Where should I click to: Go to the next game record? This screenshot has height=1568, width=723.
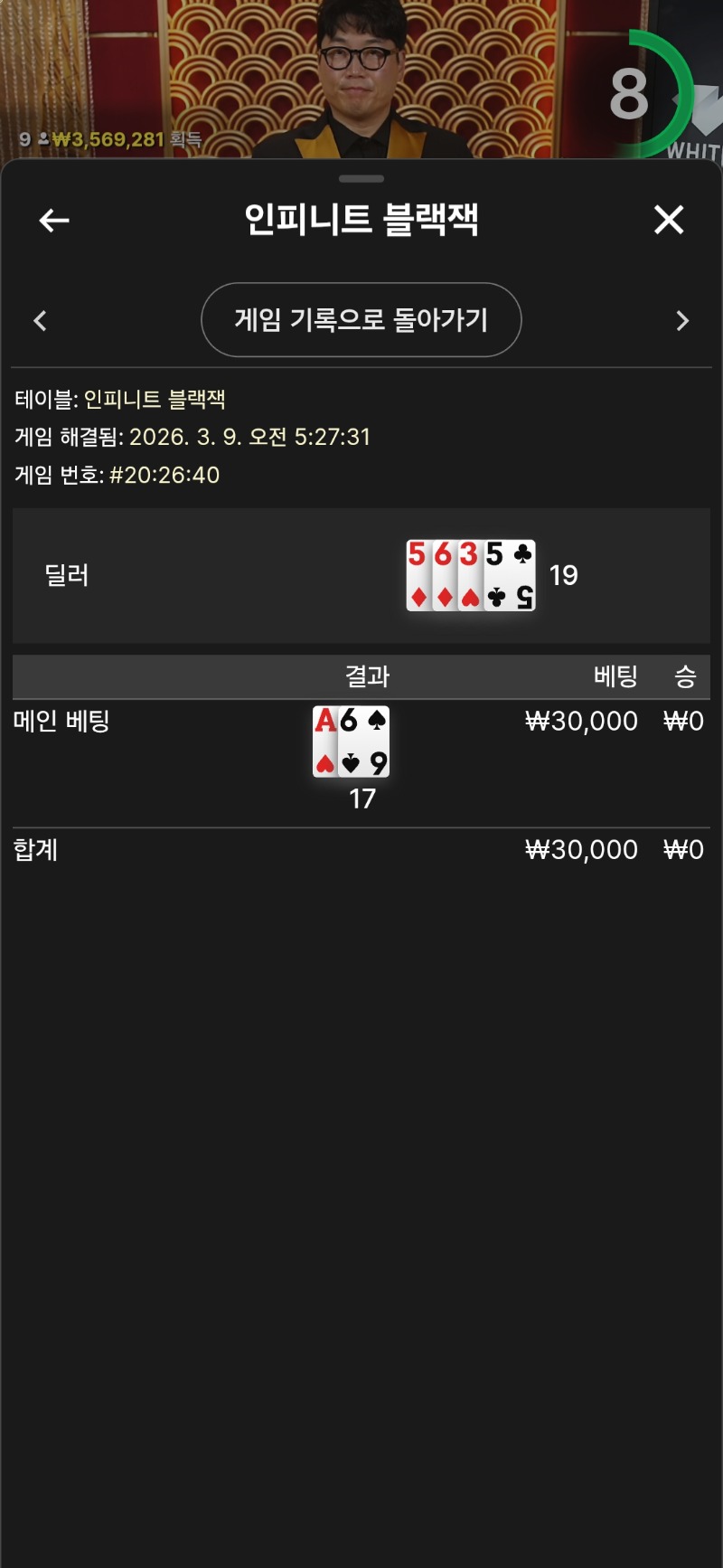(682, 321)
